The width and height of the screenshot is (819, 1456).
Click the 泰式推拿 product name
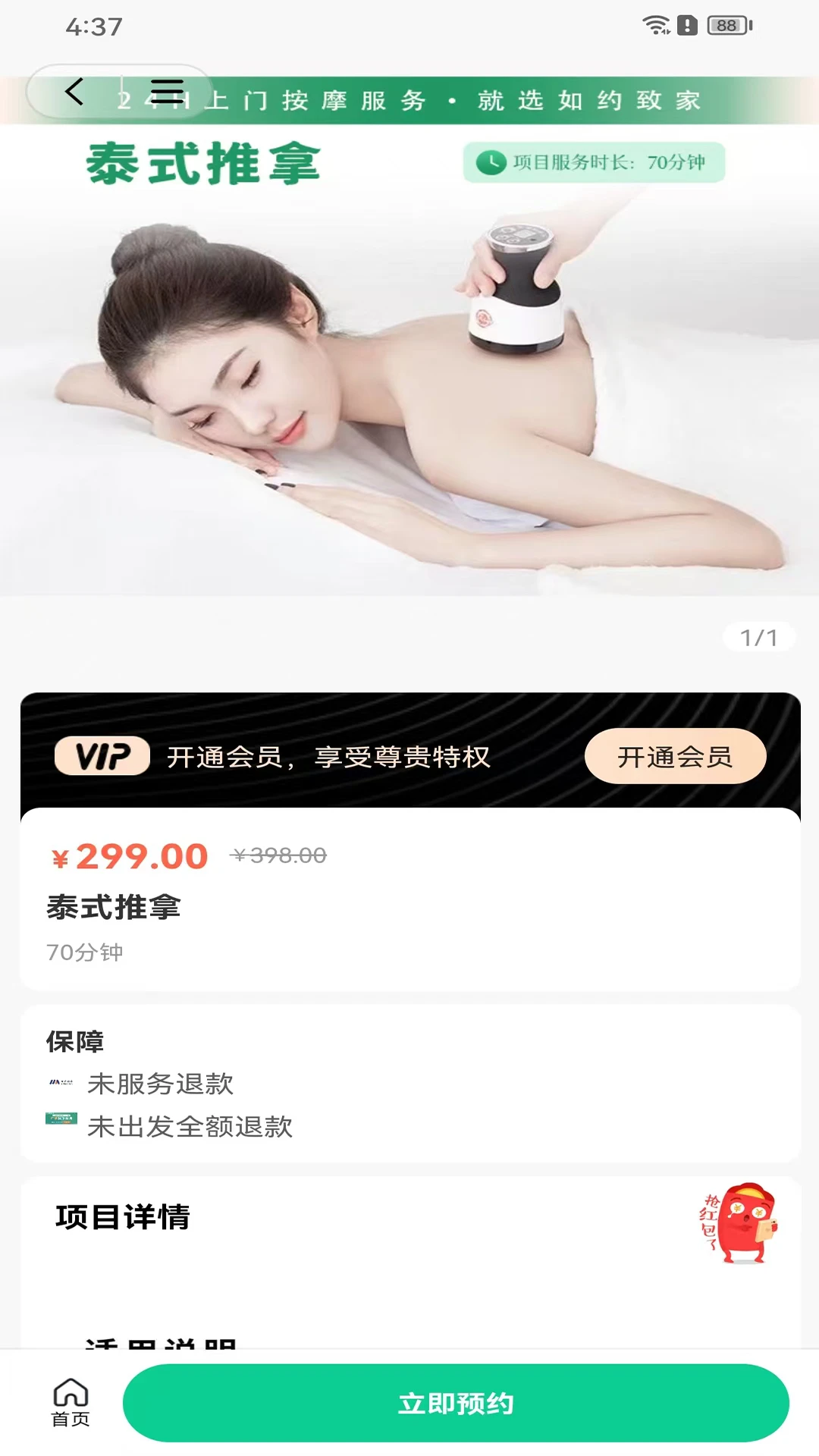point(115,908)
